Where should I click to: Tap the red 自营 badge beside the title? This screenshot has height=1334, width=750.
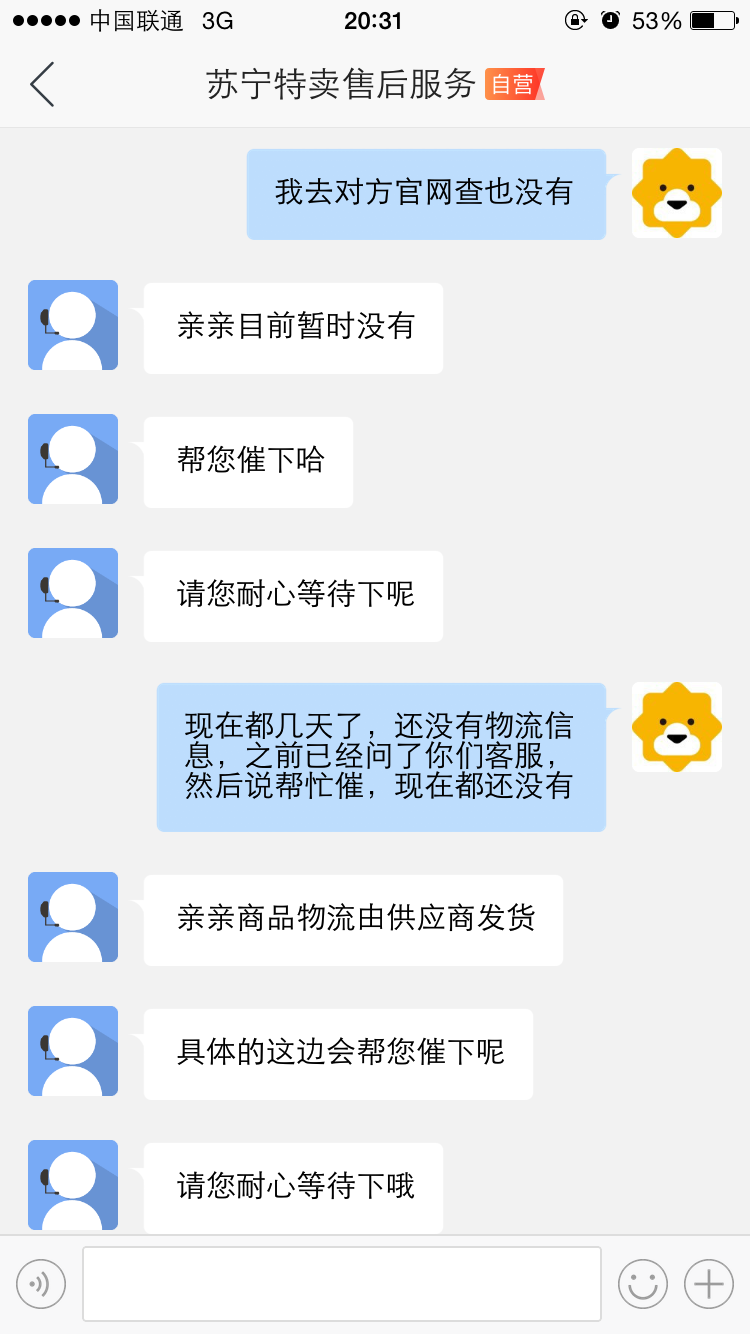click(514, 86)
